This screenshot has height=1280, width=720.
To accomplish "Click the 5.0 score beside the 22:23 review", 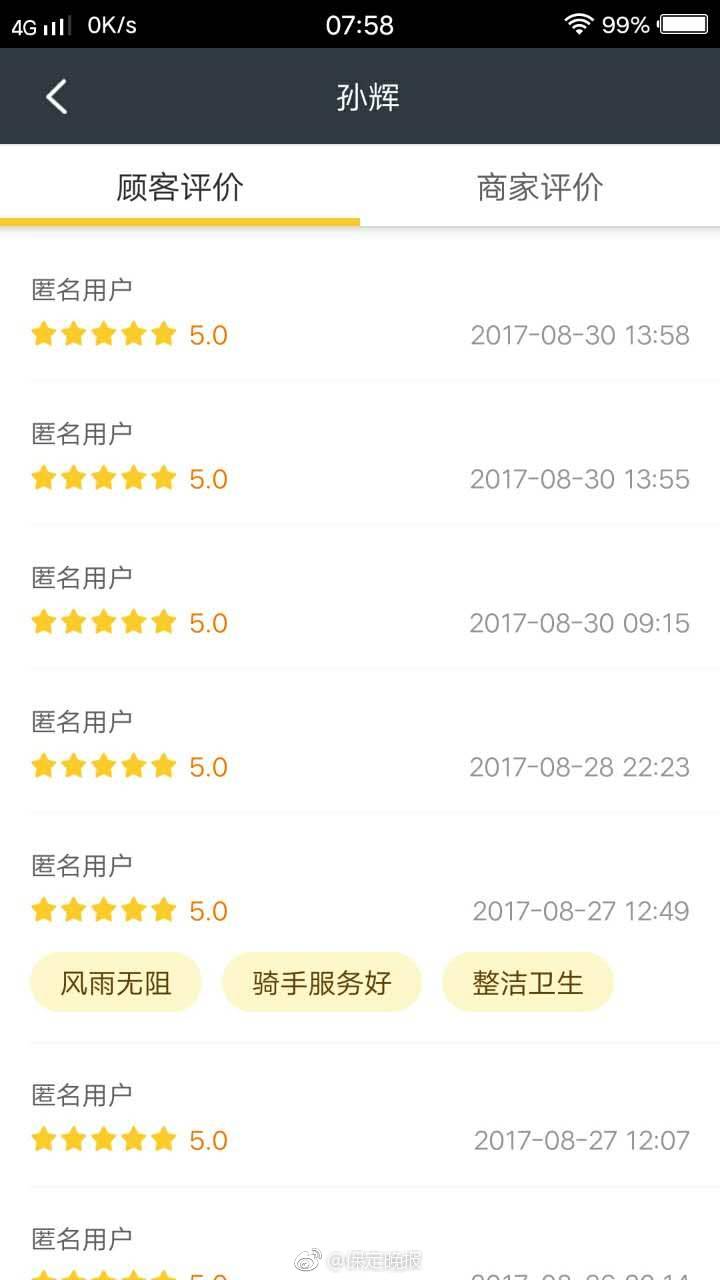I will [208, 766].
